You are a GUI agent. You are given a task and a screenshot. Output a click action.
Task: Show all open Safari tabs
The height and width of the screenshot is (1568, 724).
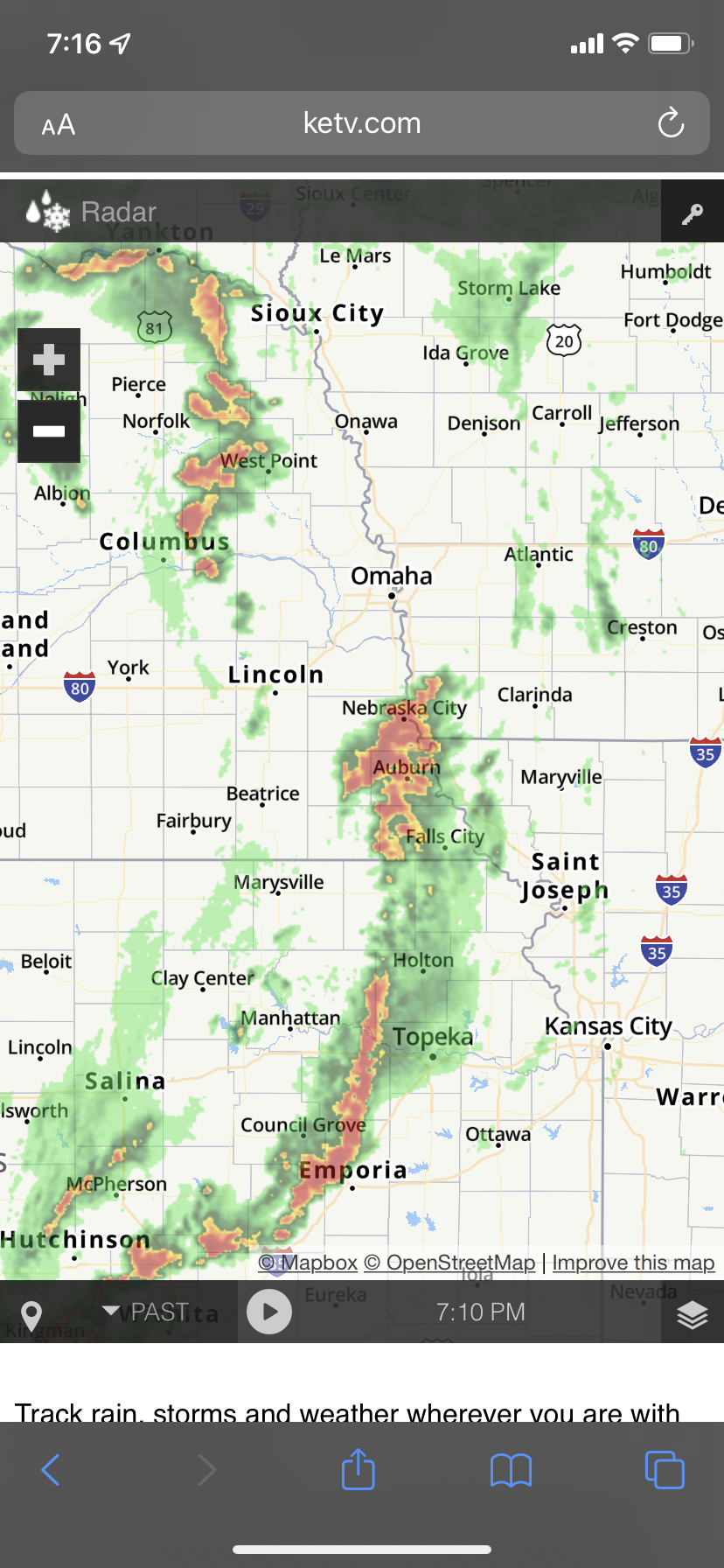tap(665, 1469)
